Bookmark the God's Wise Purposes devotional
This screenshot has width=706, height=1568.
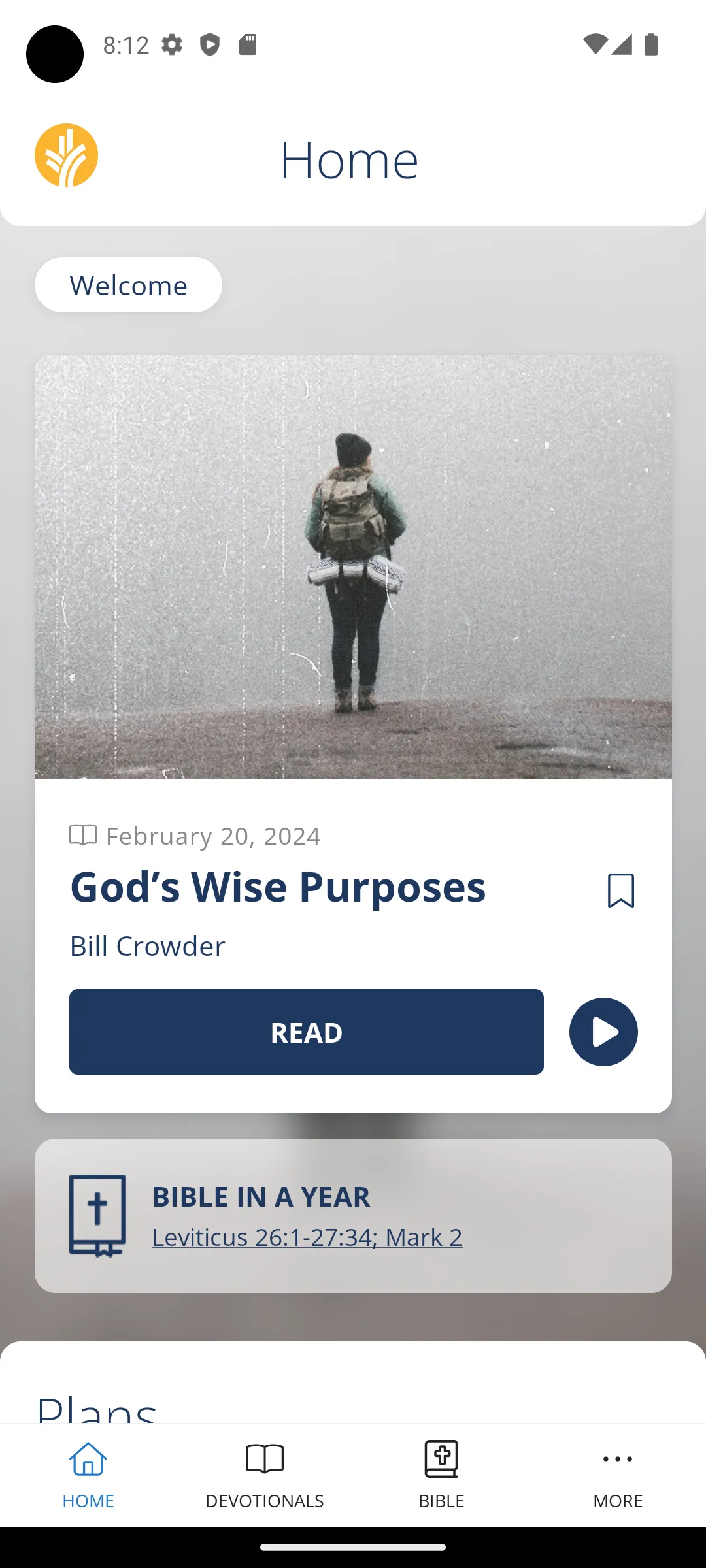coord(620,890)
